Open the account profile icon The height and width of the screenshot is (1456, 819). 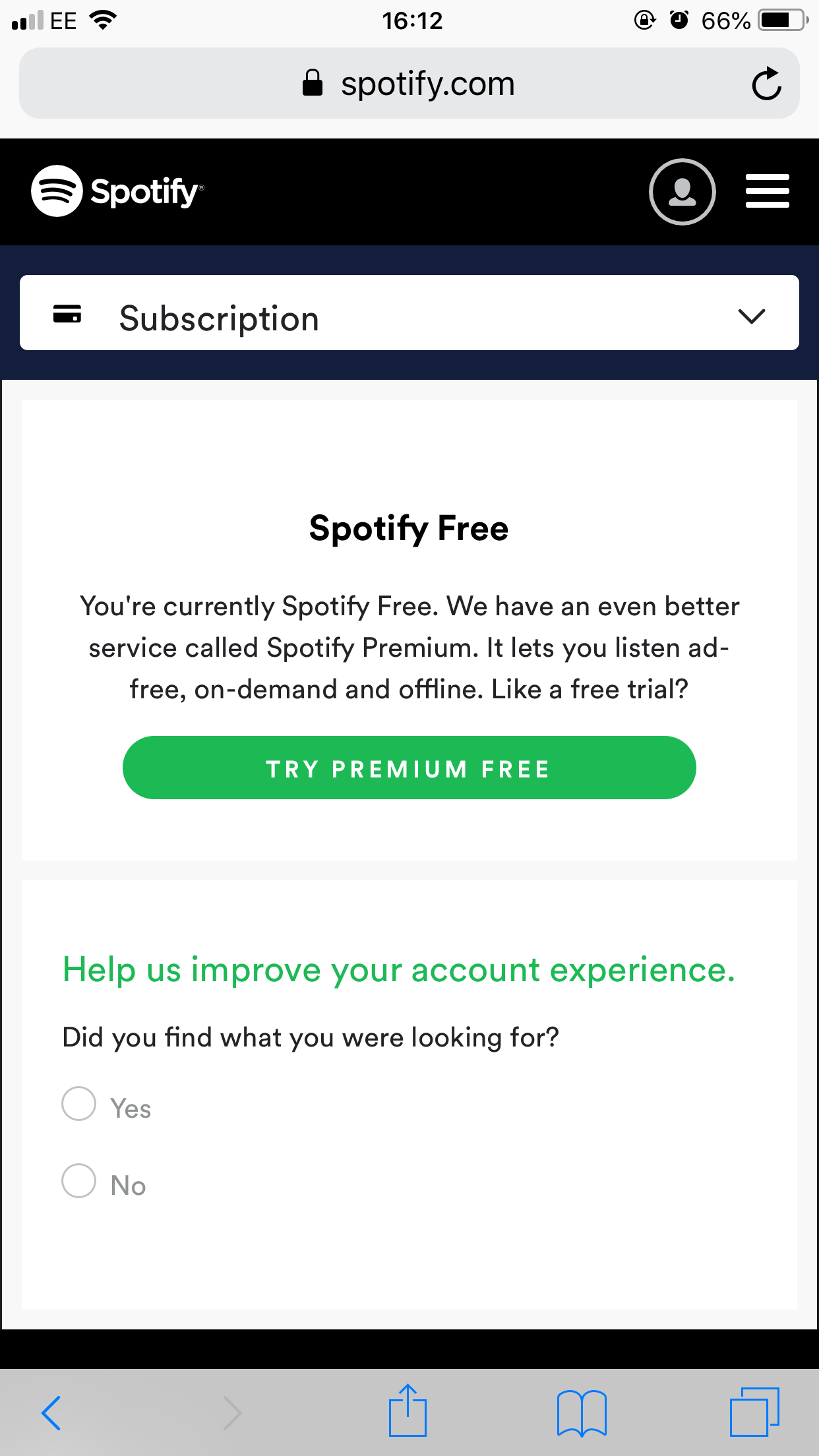[x=682, y=192]
